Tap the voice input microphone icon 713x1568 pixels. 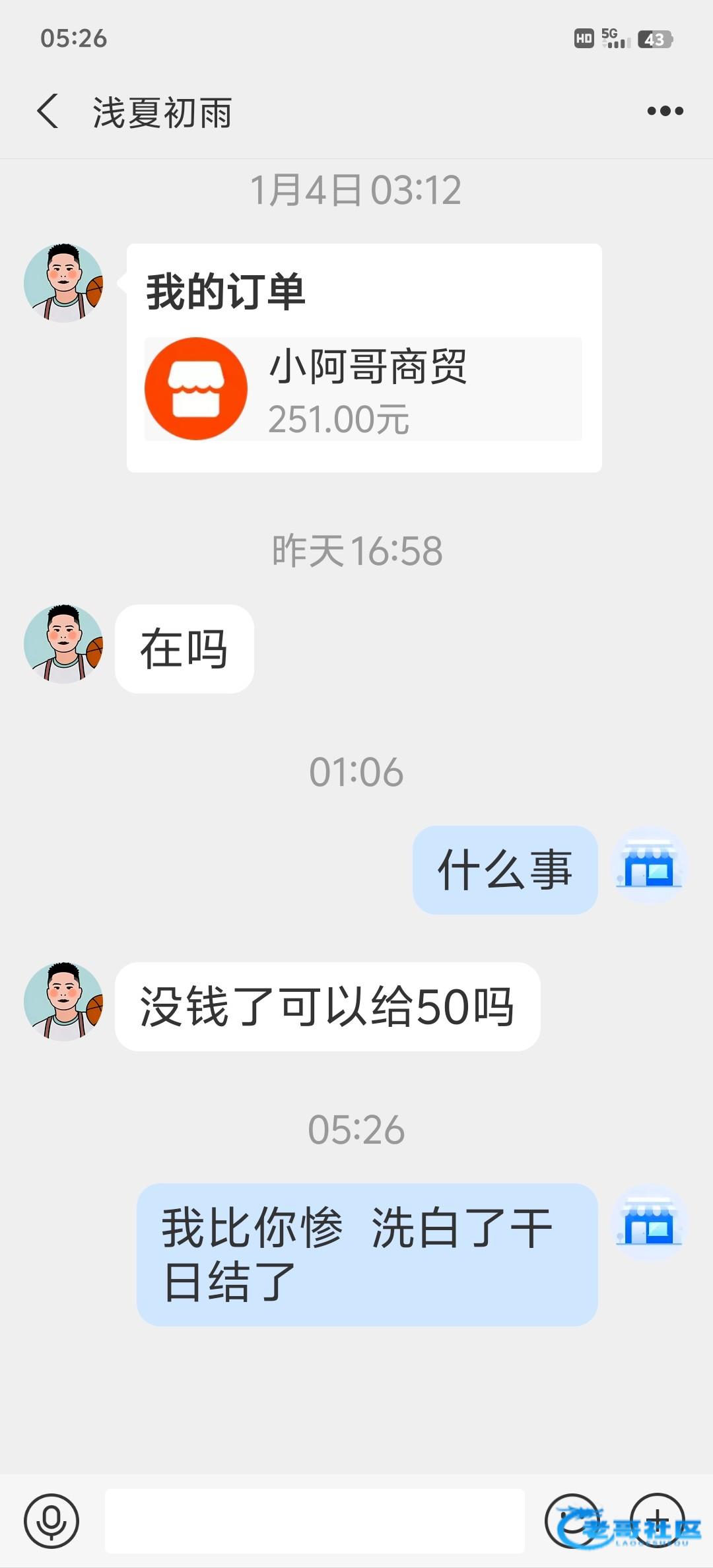click(51, 1520)
